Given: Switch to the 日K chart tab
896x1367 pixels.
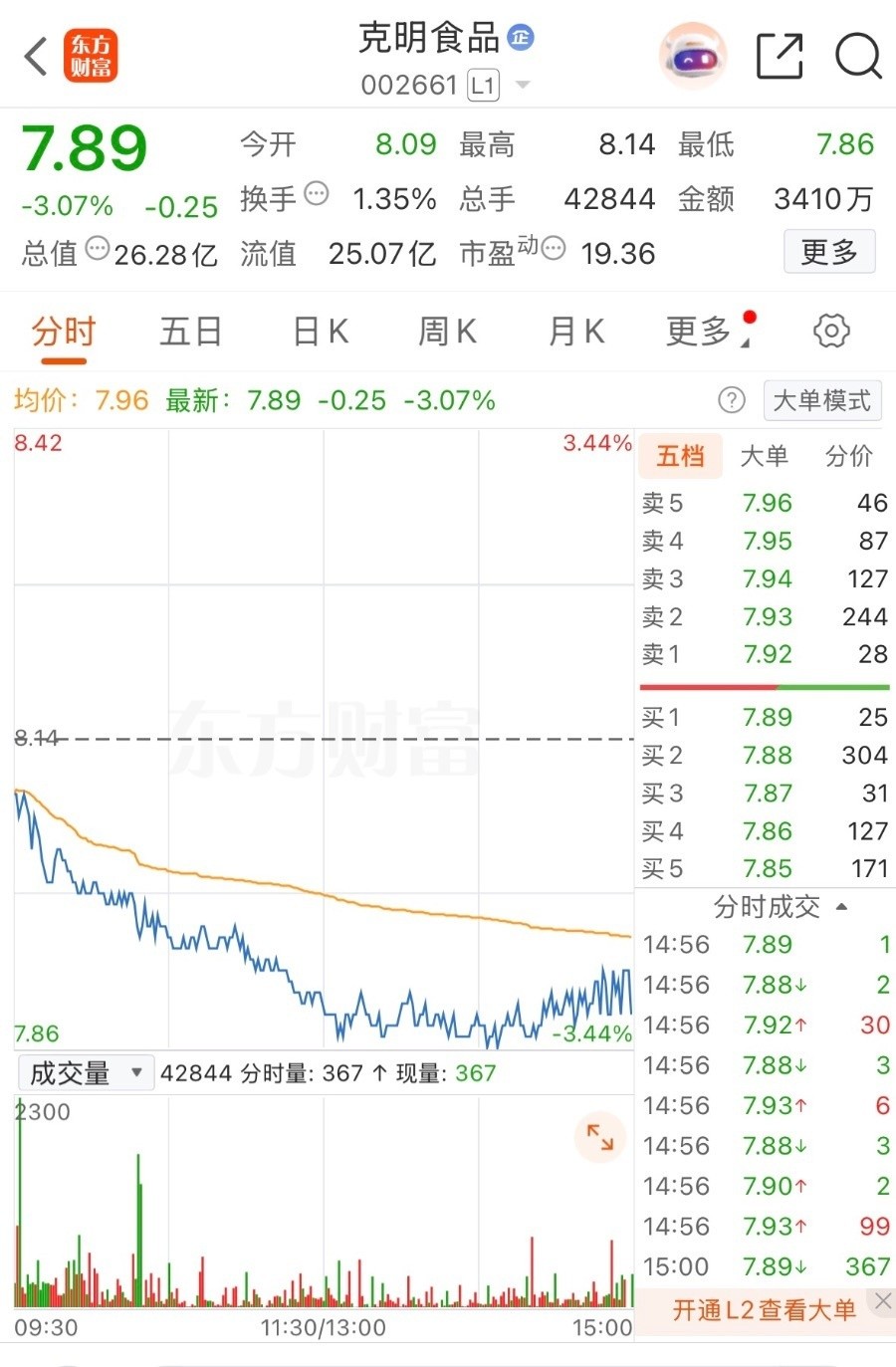Looking at the screenshot, I should click(x=320, y=332).
